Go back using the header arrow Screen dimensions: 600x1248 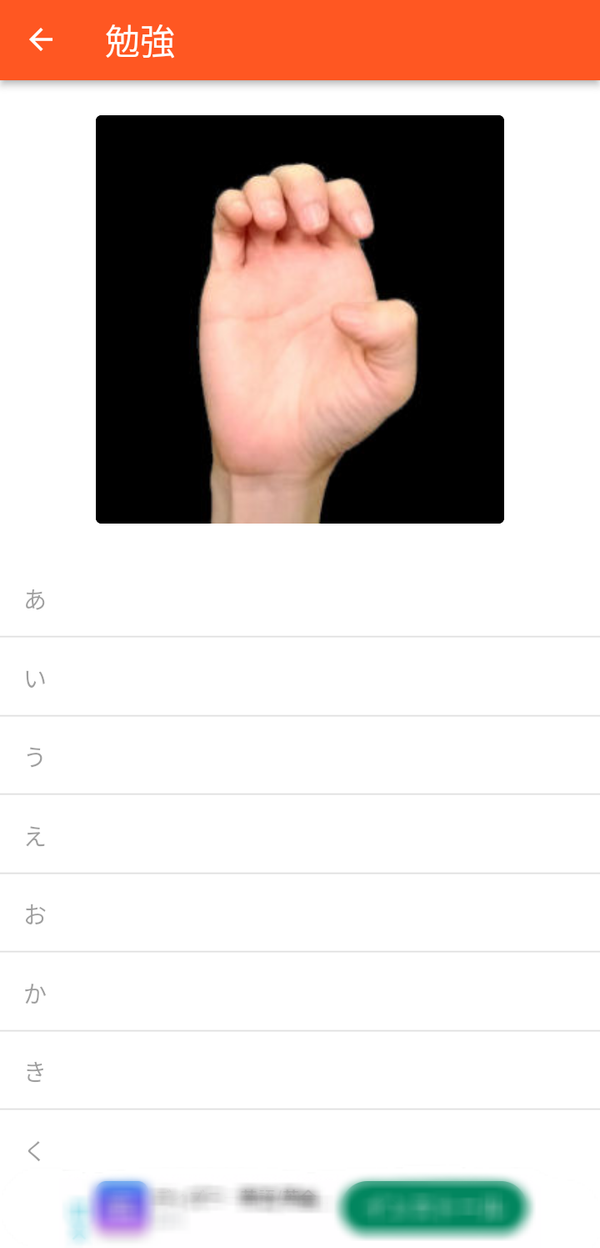pos(40,40)
